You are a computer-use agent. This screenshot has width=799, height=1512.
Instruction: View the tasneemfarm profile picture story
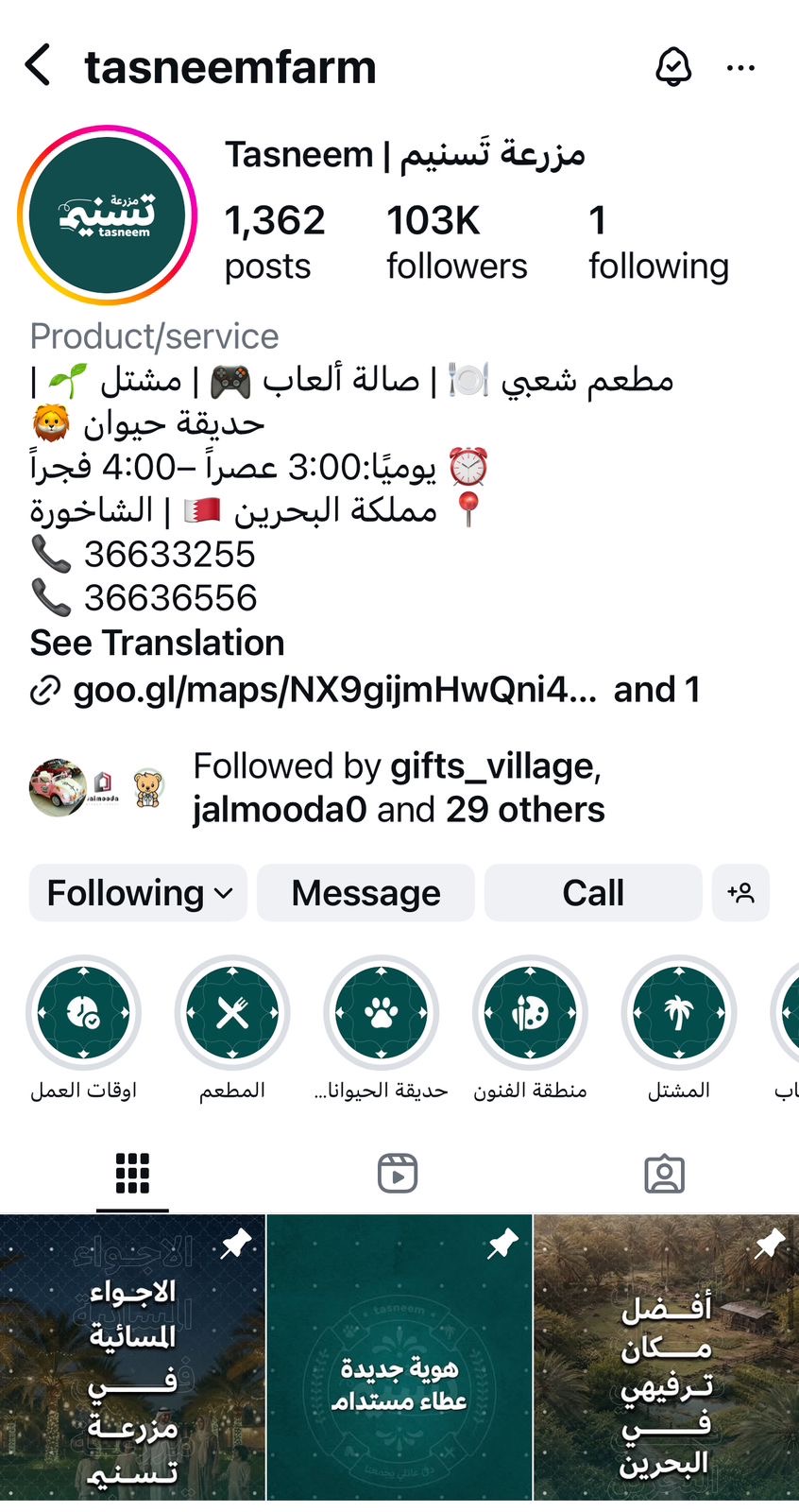pyautogui.click(x=107, y=215)
